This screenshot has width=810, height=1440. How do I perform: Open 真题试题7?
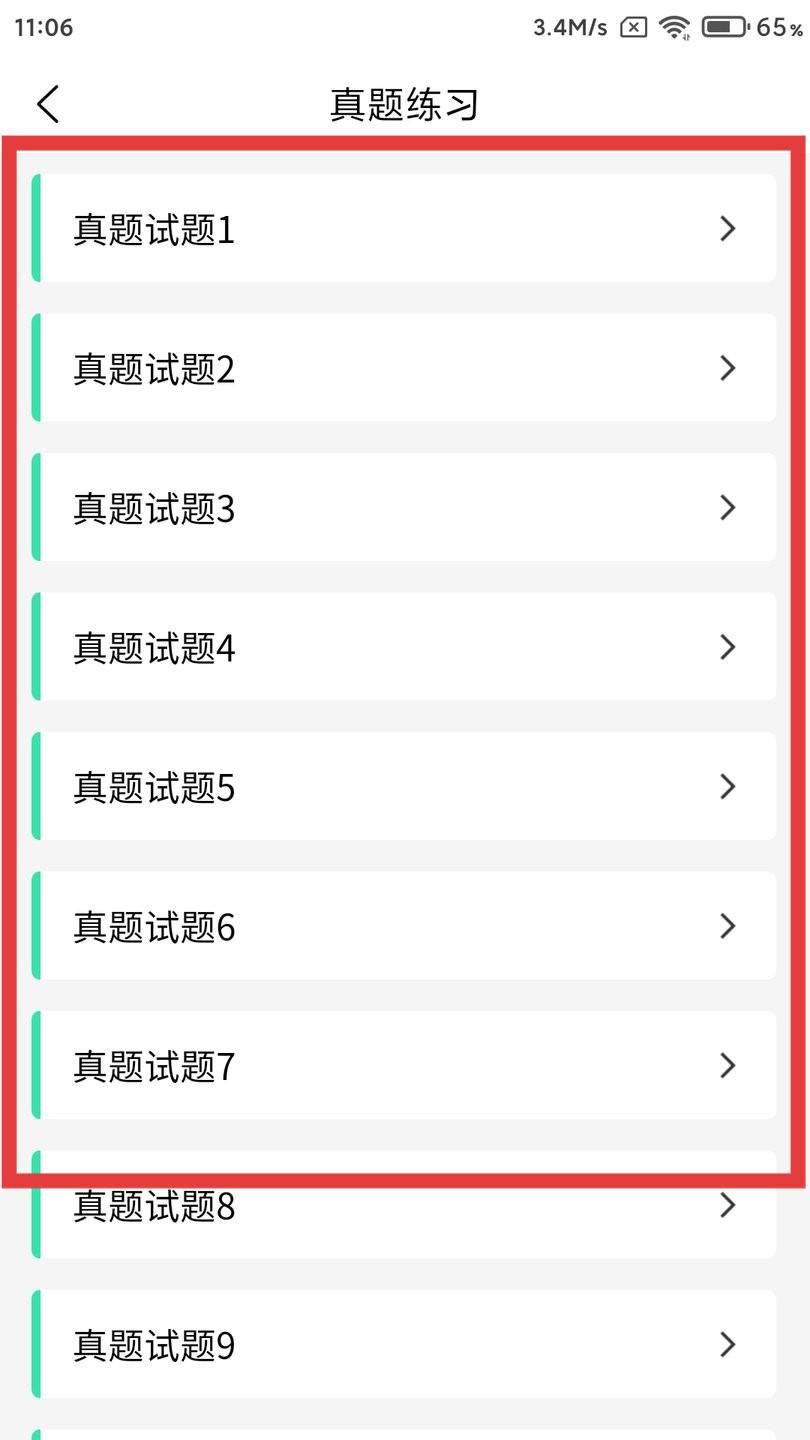point(404,1065)
